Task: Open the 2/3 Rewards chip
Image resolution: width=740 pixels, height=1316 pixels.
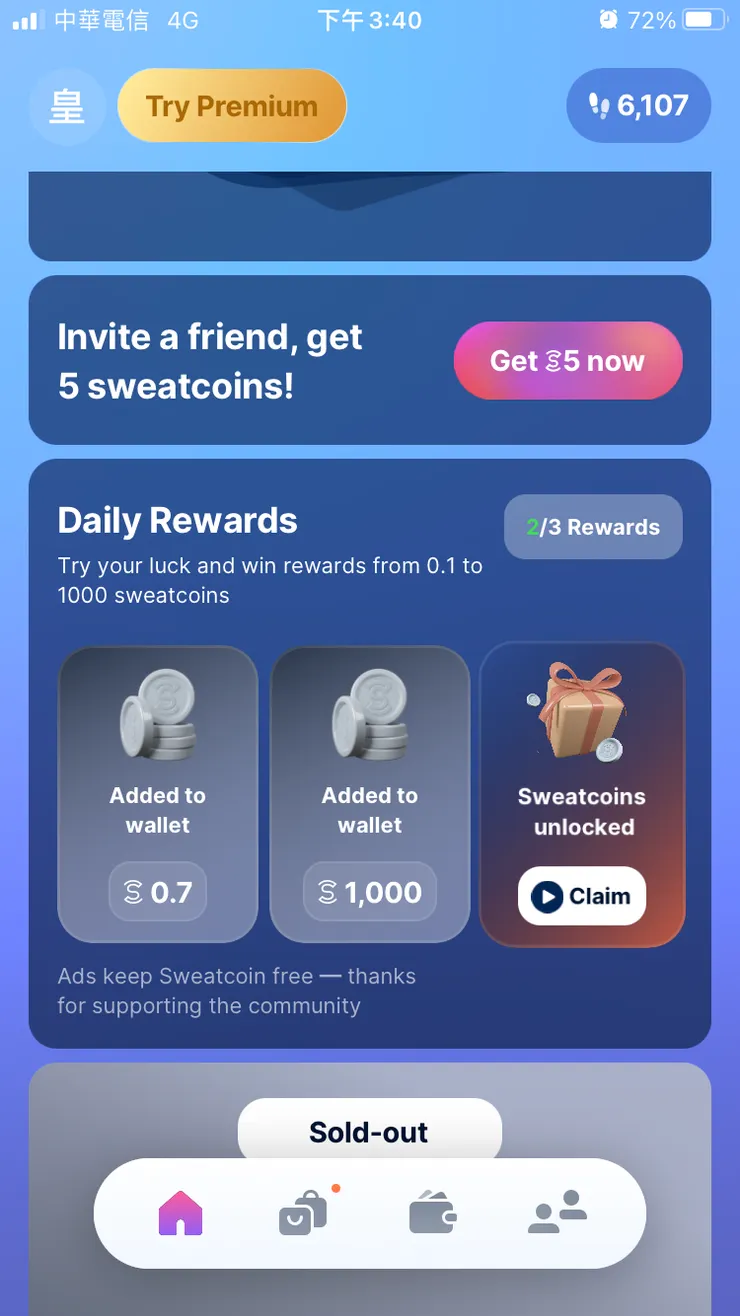Action: (x=593, y=527)
